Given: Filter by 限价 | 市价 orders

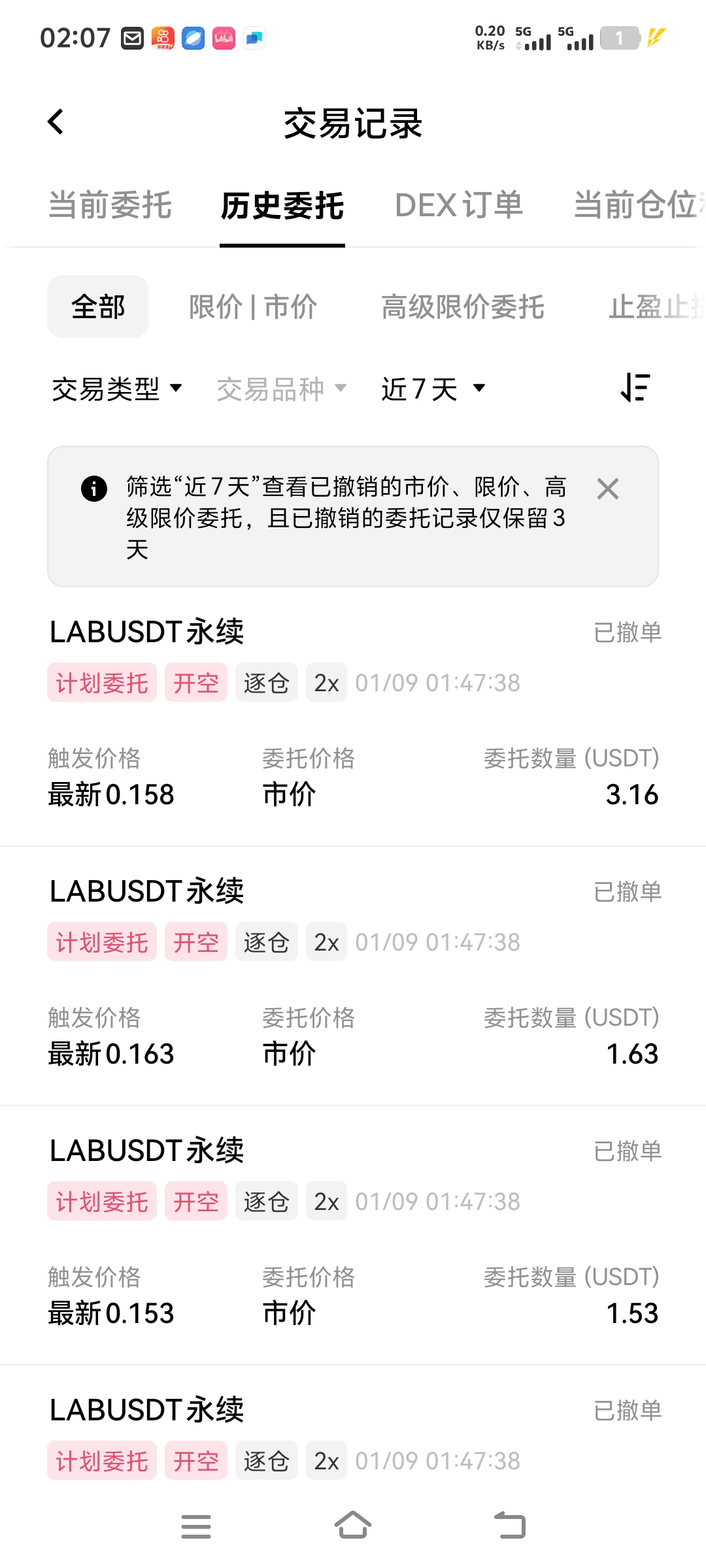Looking at the screenshot, I should (253, 306).
